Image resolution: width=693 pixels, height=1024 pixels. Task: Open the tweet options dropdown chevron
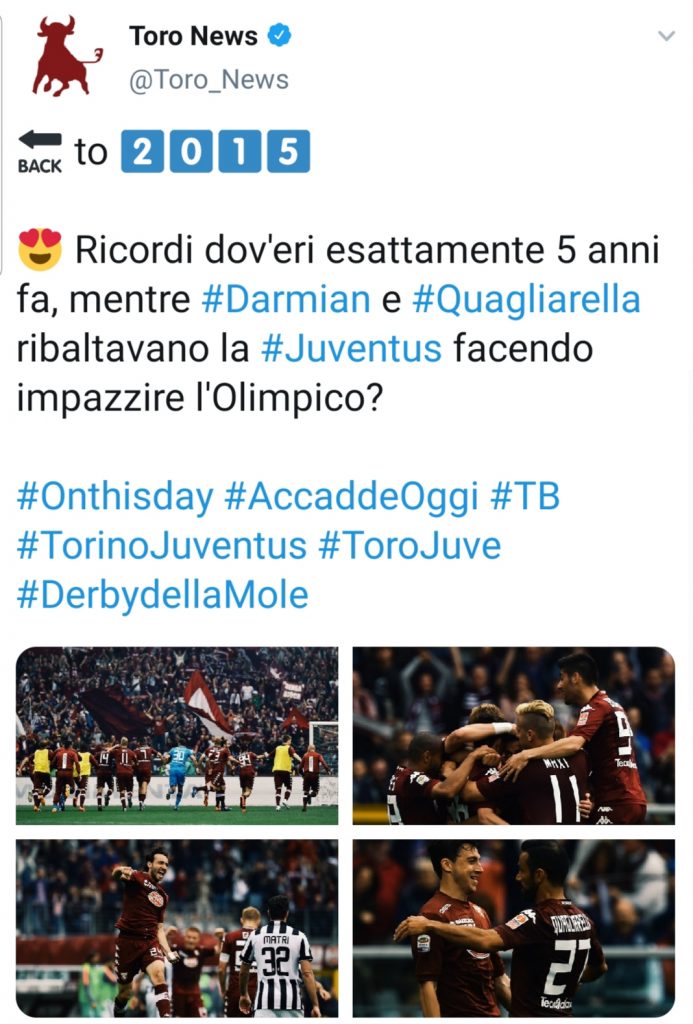click(666, 36)
